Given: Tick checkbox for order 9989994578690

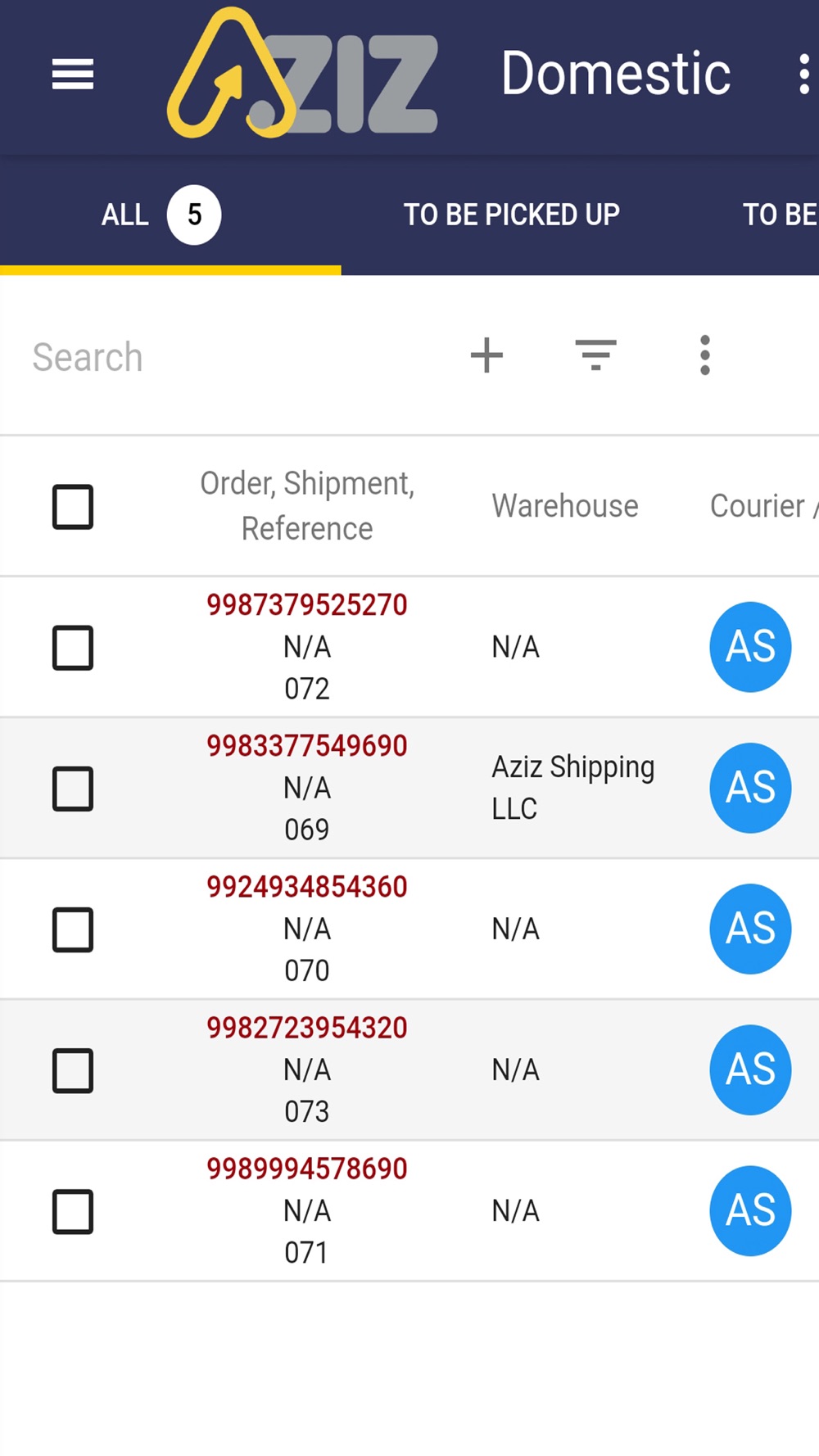Looking at the screenshot, I should pyautogui.click(x=73, y=1211).
